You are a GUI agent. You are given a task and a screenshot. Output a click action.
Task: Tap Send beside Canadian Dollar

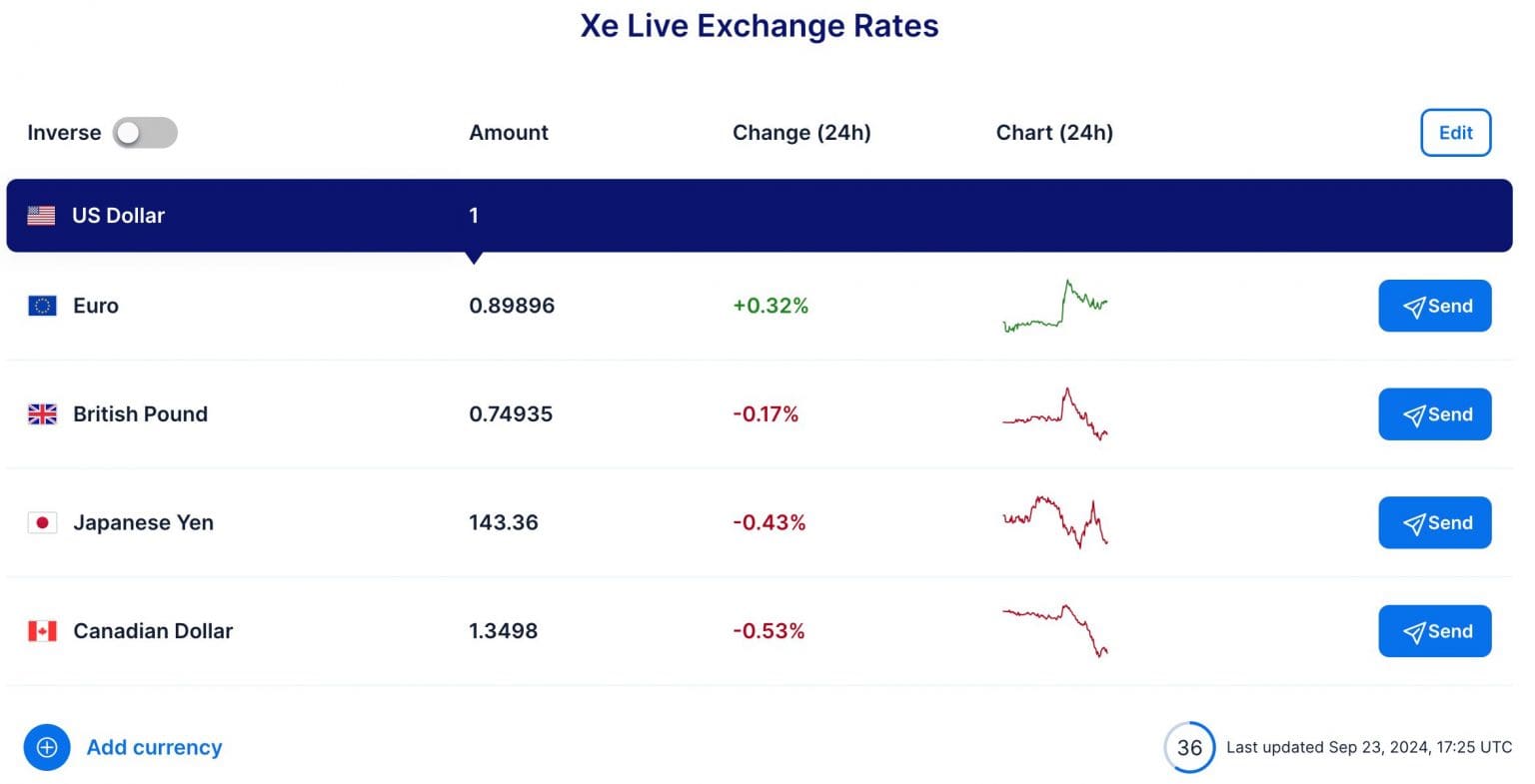click(1434, 631)
